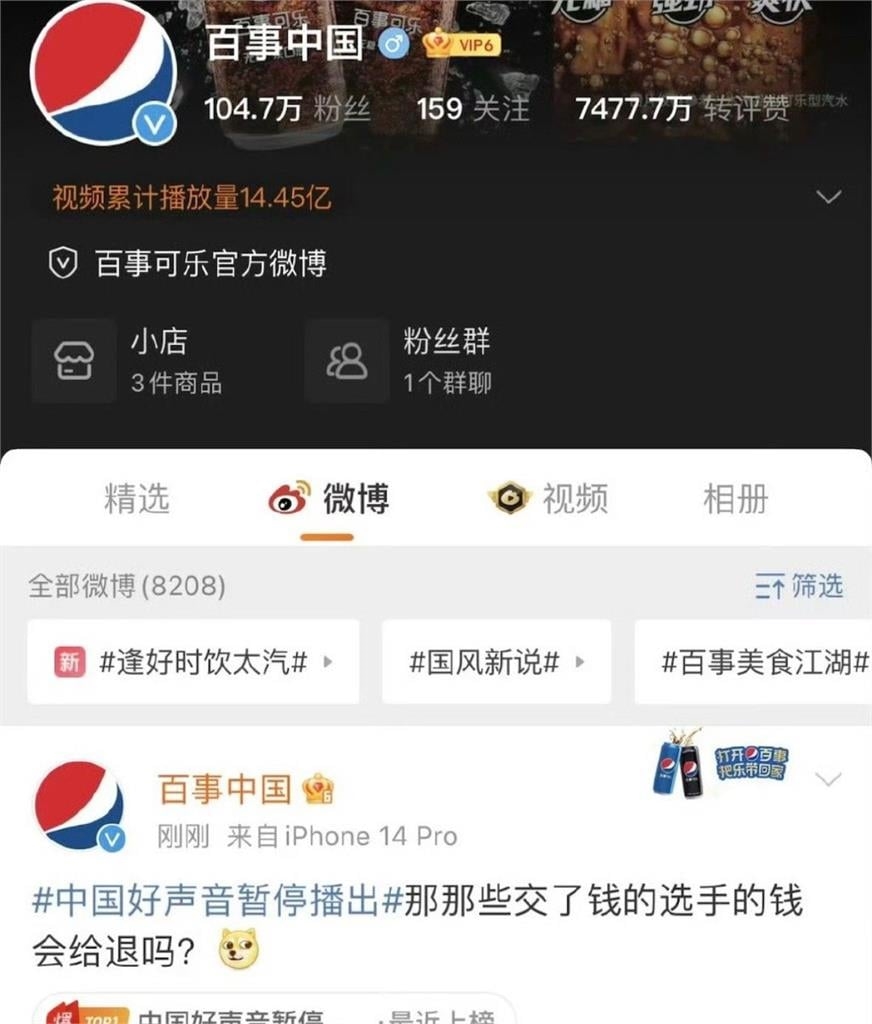This screenshot has height=1024, width=872.
Task: Expand the profile details chevron
Action: (x=828, y=197)
